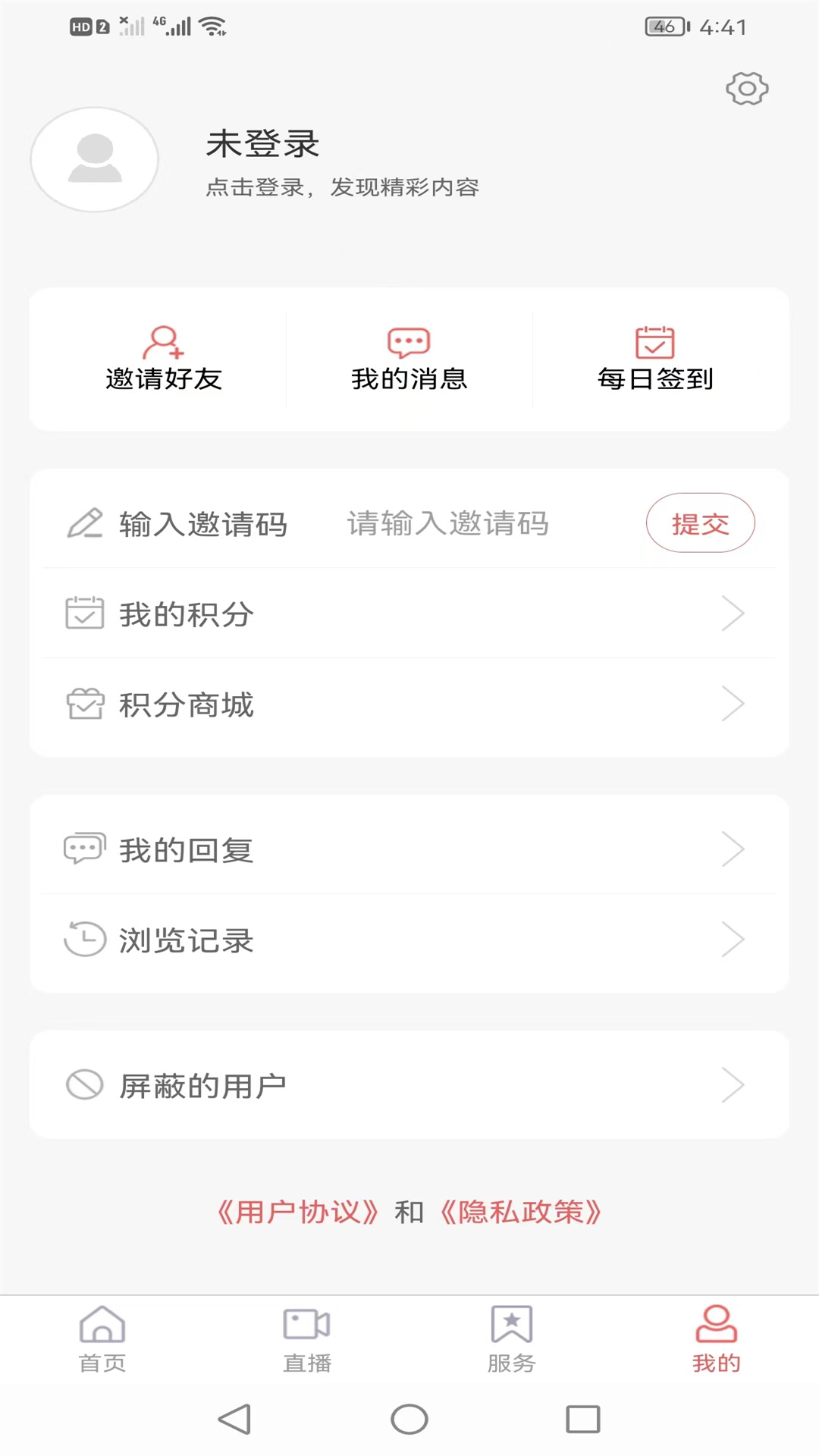Tap the daily check-in (每日签到) calendar icon
Screen dimensions: 819x1456
[654, 343]
